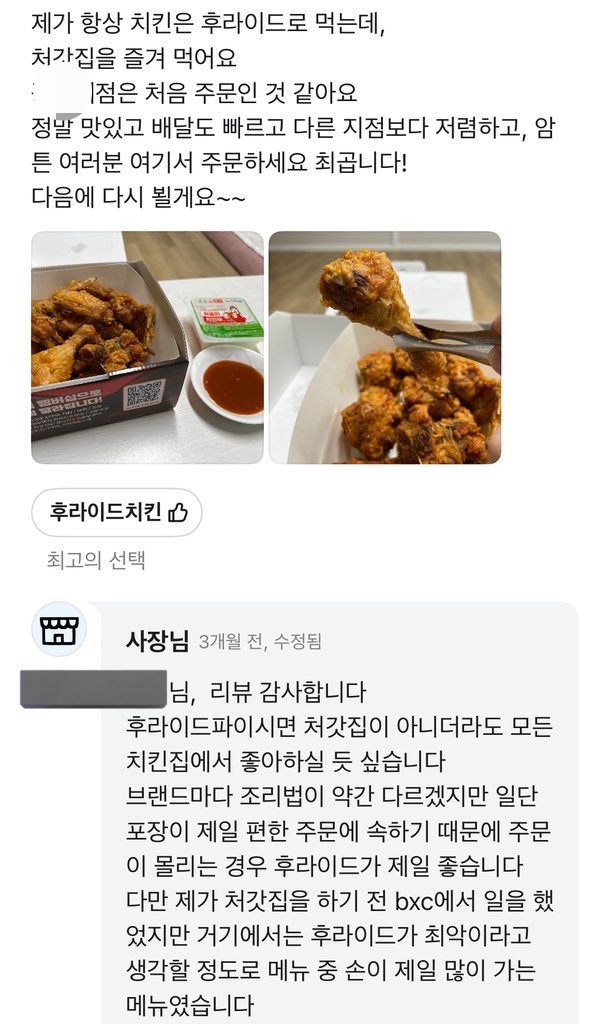Open the review photo with the dipping sauce
Screen dimensions: 610x1024
pos(148,347)
